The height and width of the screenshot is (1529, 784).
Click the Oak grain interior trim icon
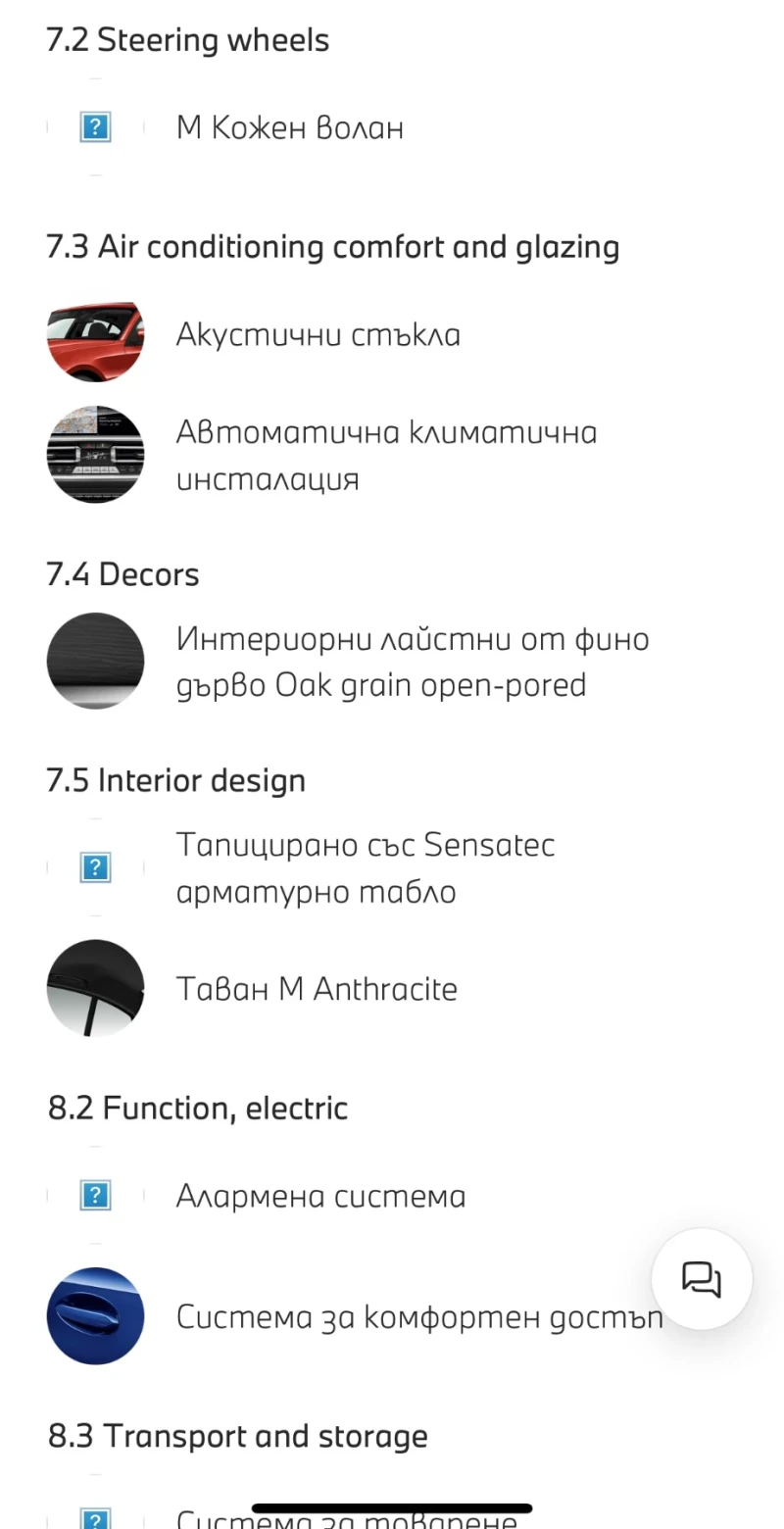[95, 661]
